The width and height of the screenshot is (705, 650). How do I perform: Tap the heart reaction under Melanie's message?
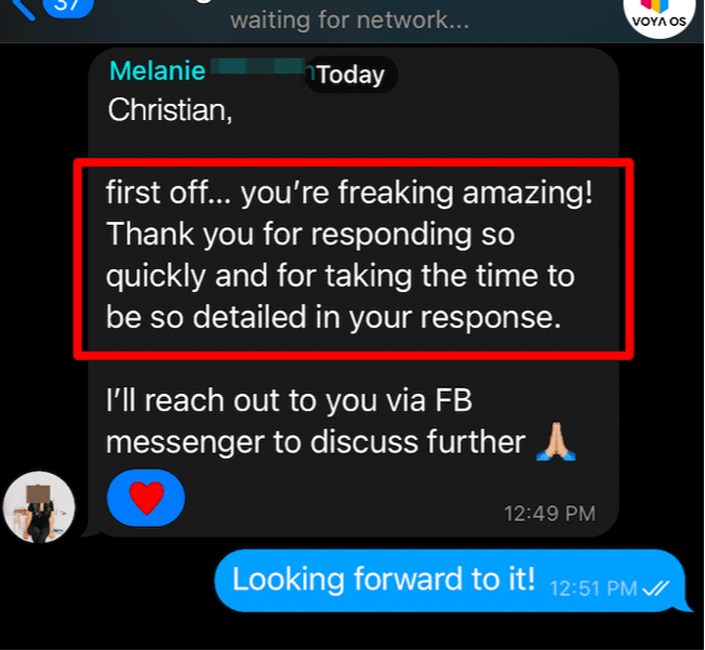[146, 498]
